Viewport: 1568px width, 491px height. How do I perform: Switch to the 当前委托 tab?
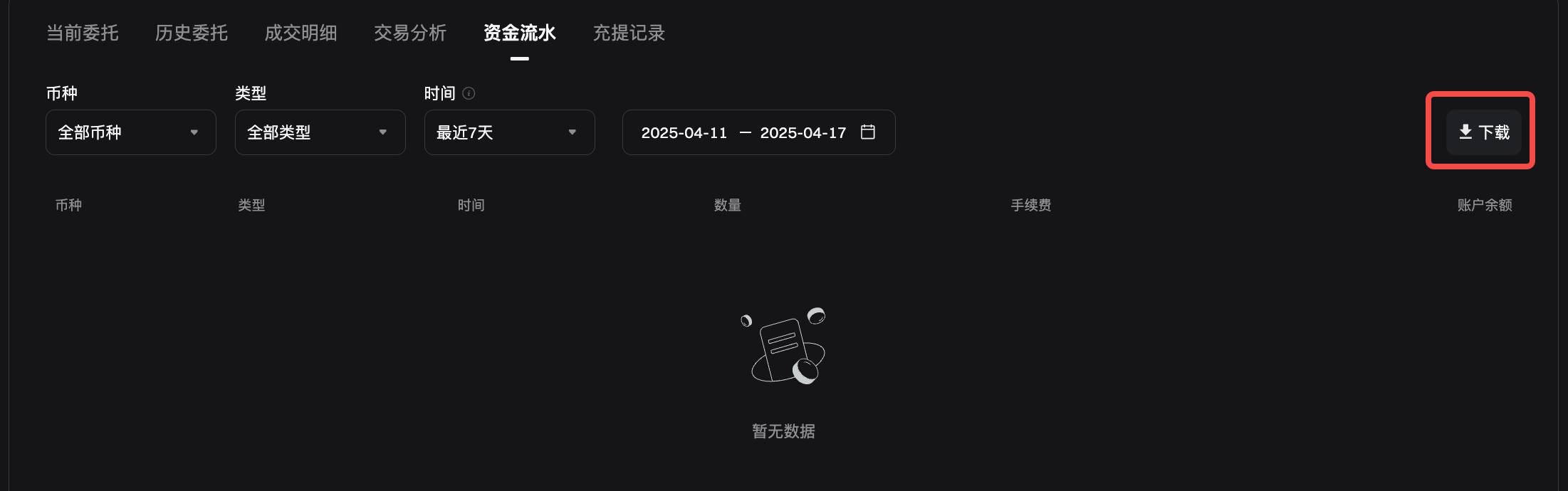click(82, 33)
